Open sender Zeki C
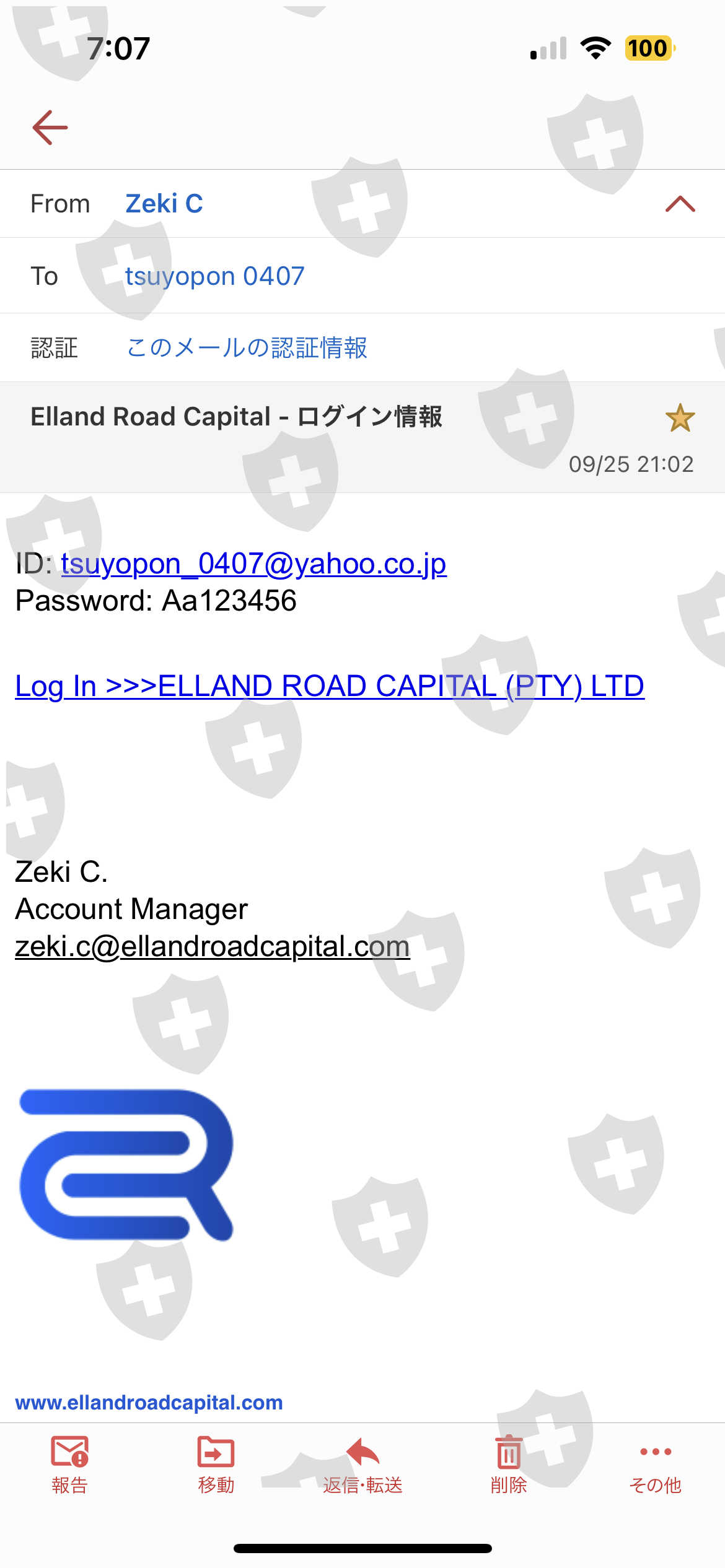Viewport: 725px width, 1568px height. pyautogui.click(x=164, y=204)
